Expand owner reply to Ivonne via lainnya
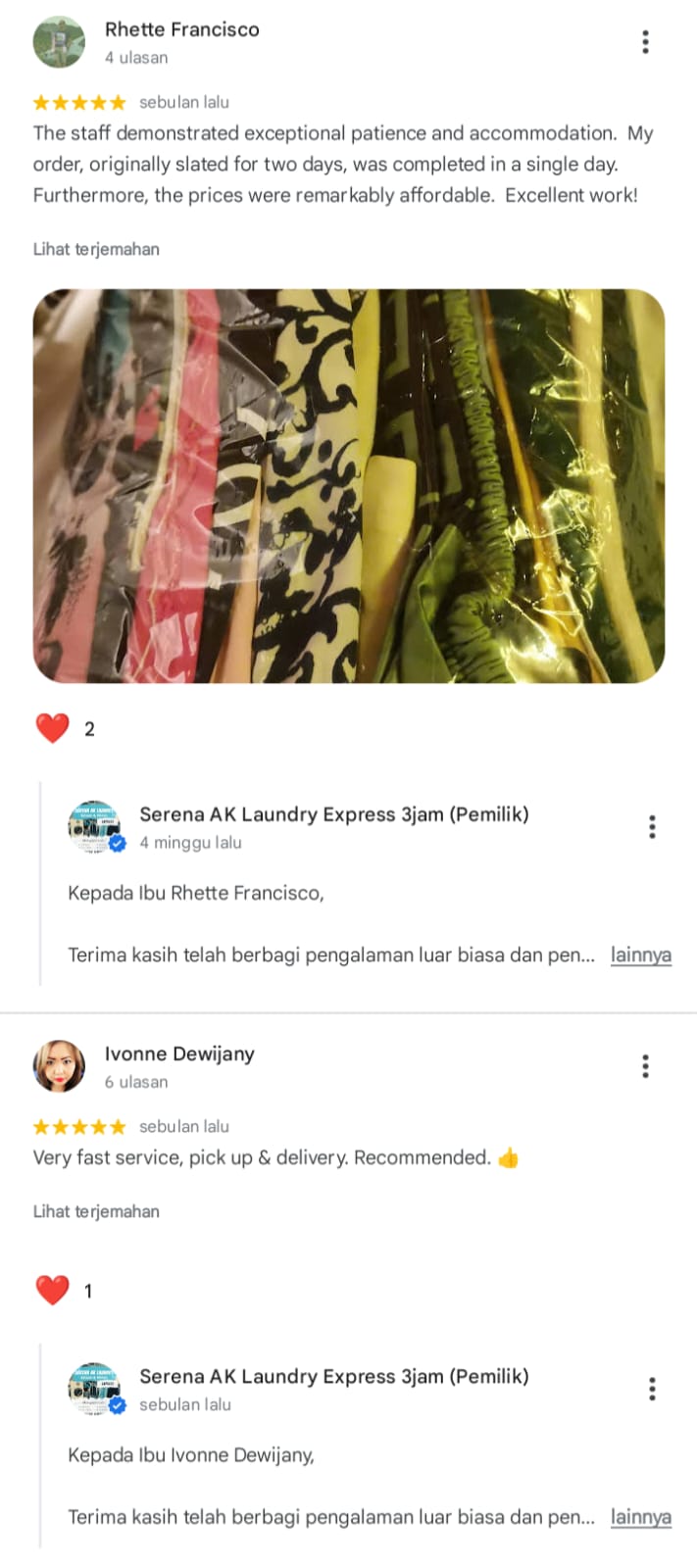Image resolution: width=697 pixels, height=1568 pixels. (641, 1517)
